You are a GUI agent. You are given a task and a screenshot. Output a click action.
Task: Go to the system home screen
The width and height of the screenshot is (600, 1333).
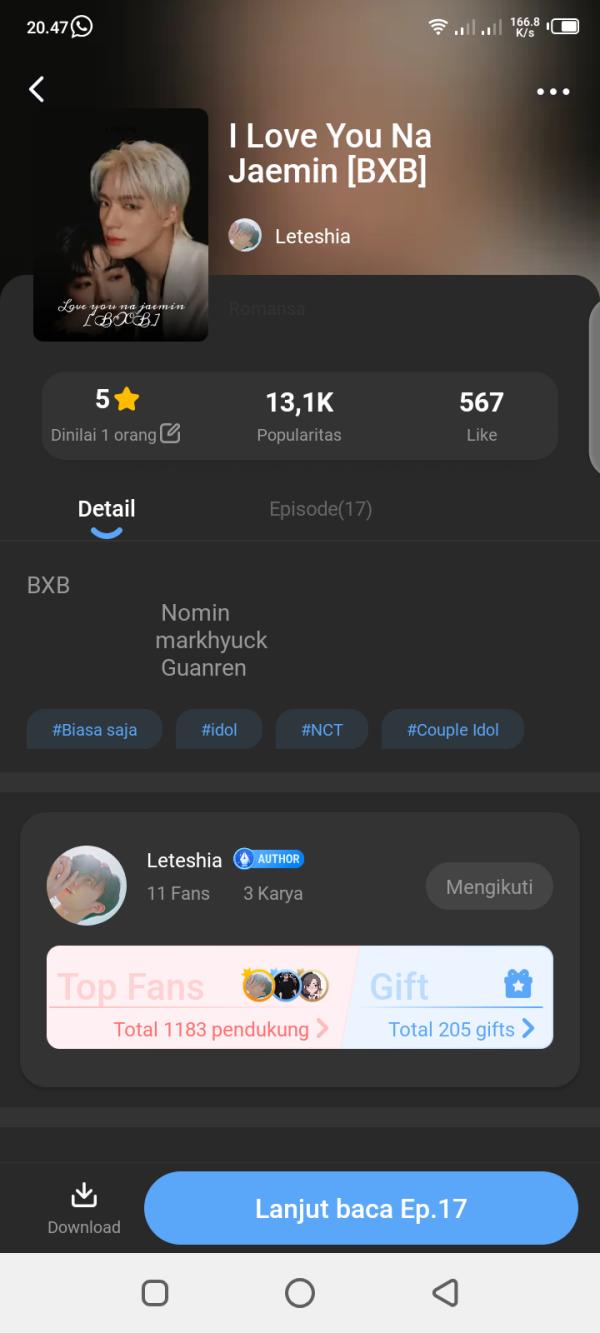pyautogui.click(x=300, y=1293)
